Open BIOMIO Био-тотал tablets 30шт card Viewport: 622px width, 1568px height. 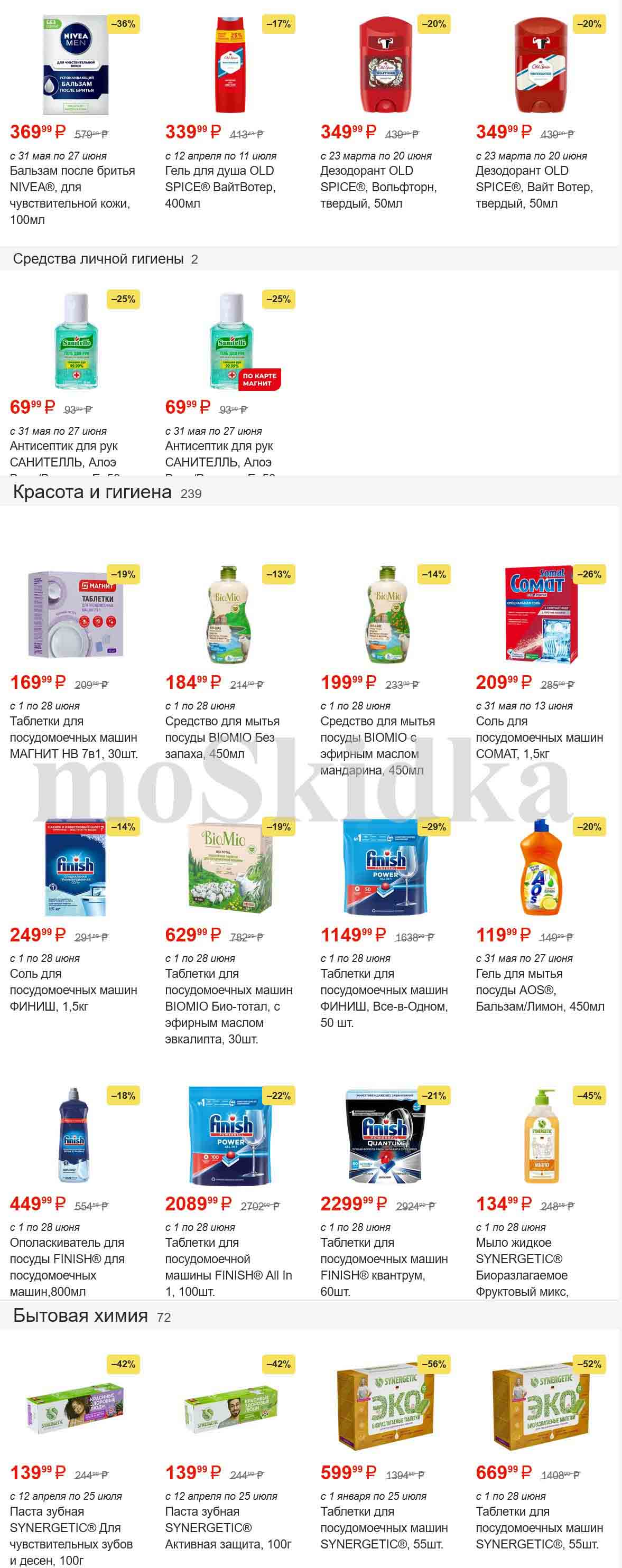[230, 867]
